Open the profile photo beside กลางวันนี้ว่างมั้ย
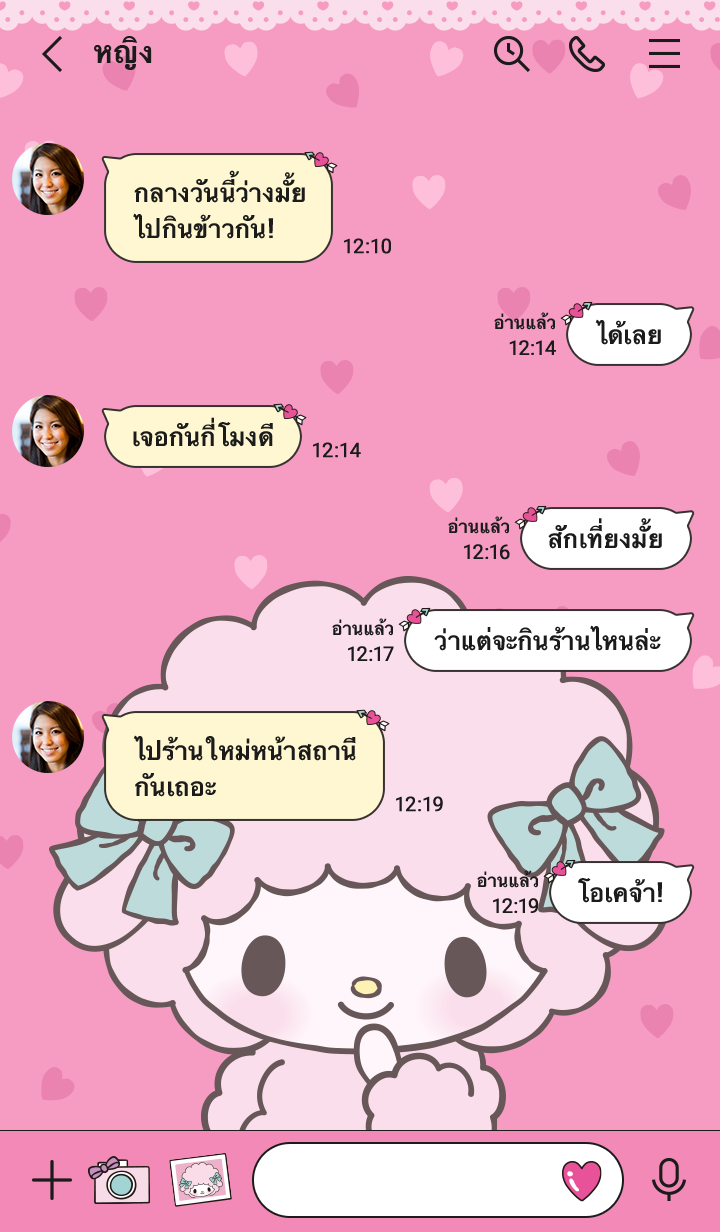Image resolution: width=720 pixels, height=1232 pixels. 48,179
